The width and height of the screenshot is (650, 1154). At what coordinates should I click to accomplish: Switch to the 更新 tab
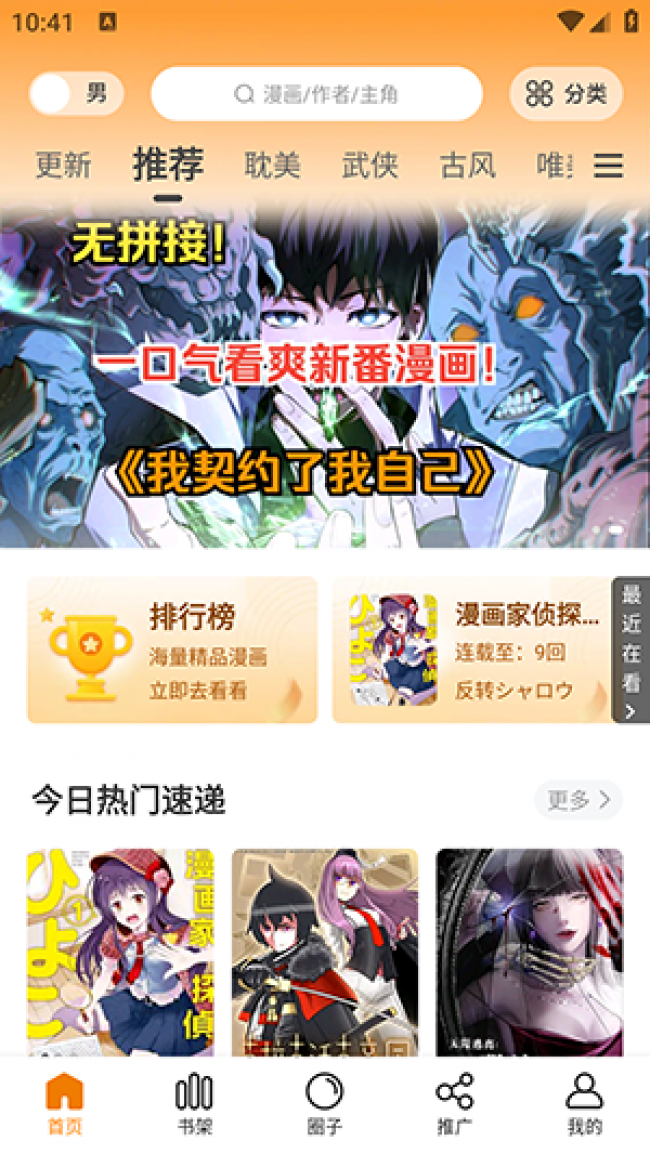[x=63, y=165]
